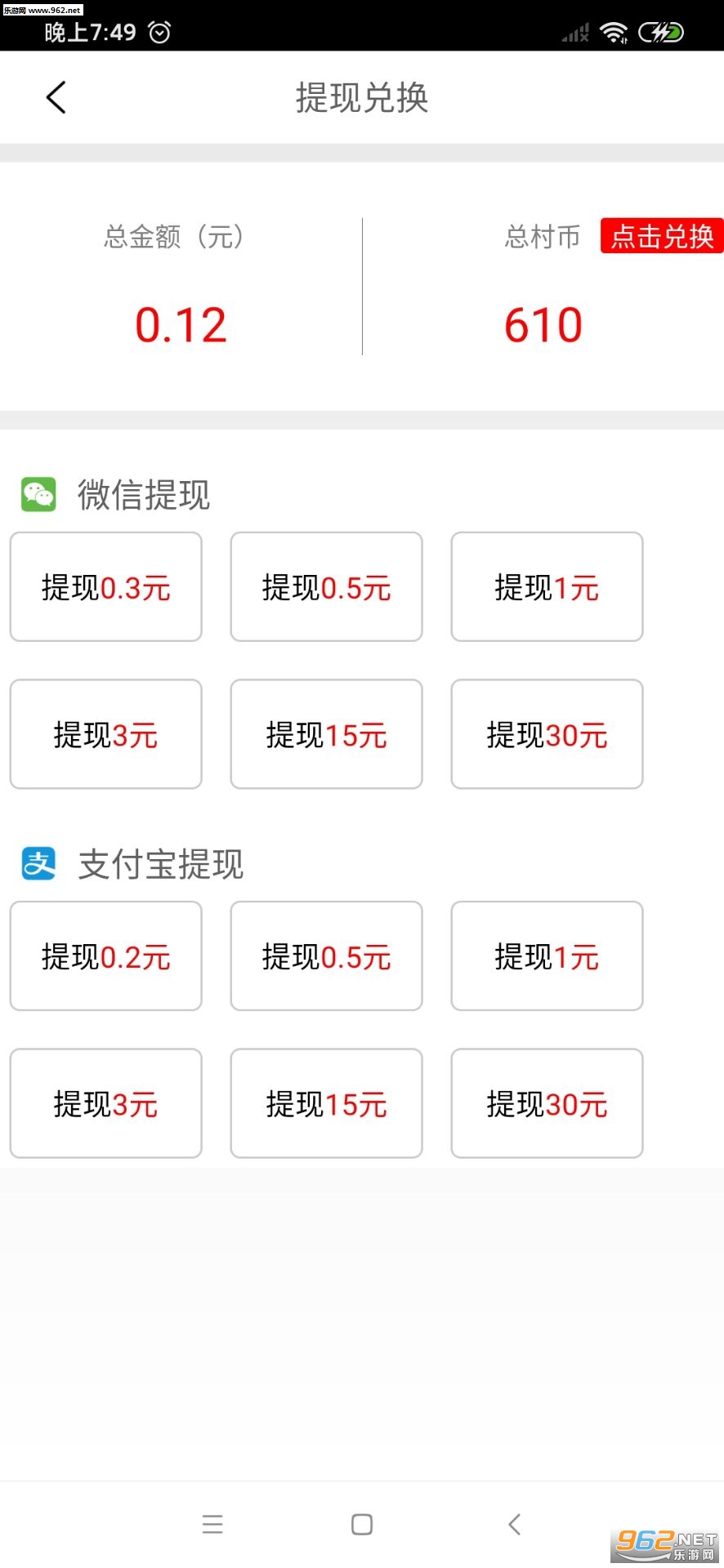Select WeChat 提现0.3元 option
Image resolution: width=724 pixels, height=1568 pixels.
coord(106,587)
